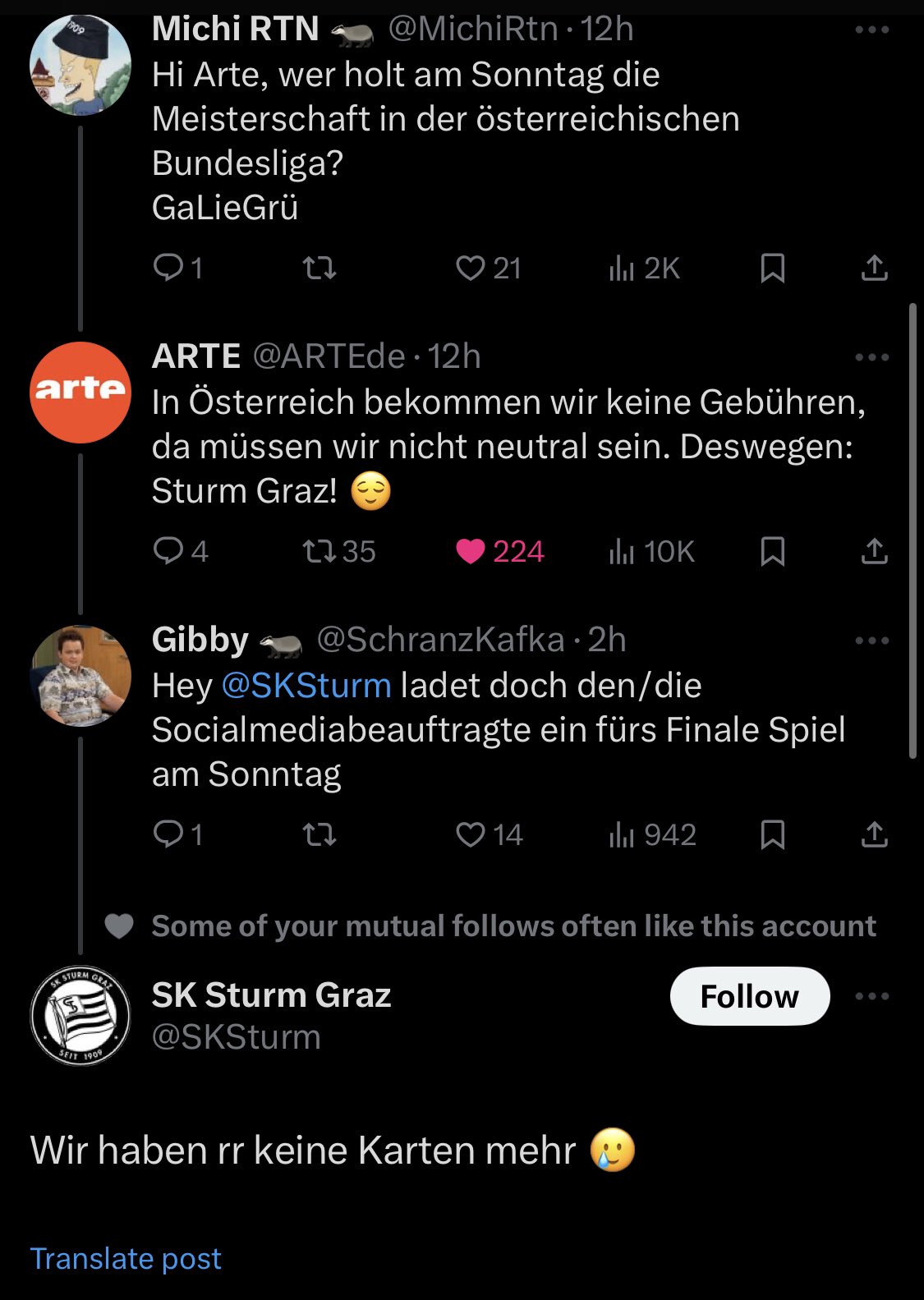Bookmark ARTE's post
Viewport: 924px width, 1300px height.
772,551
